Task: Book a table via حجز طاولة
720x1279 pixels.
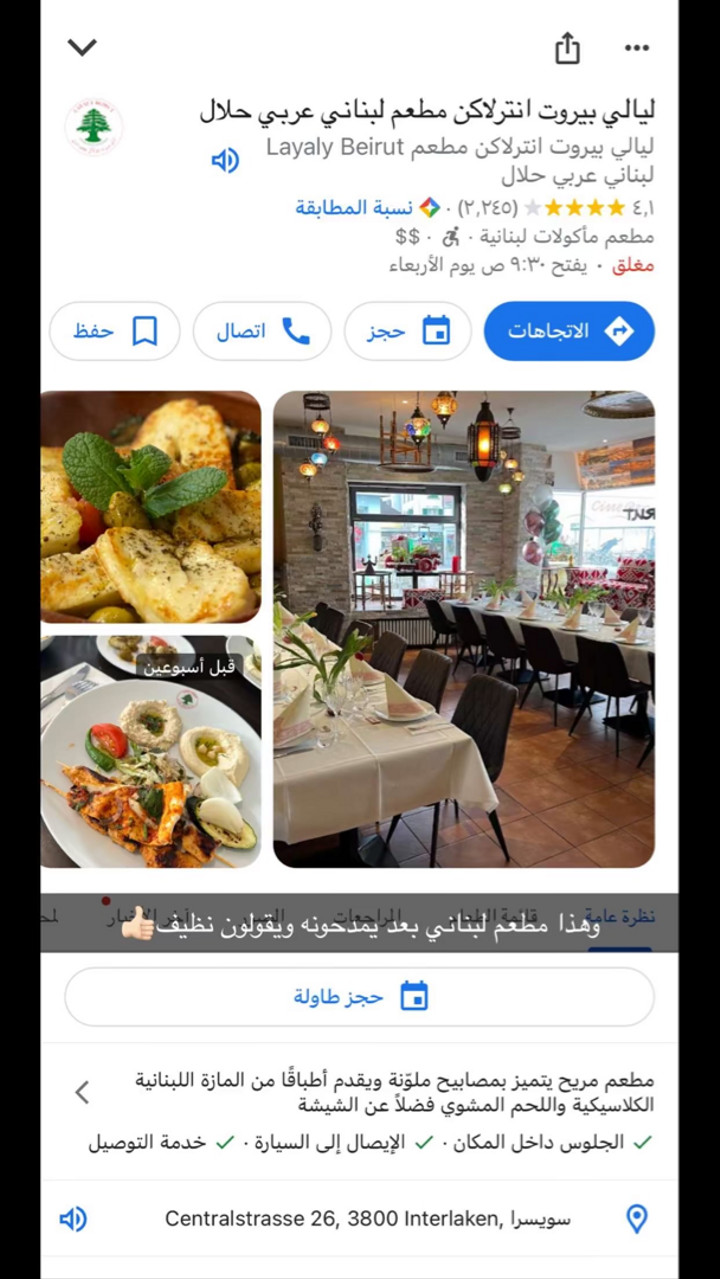Action: click(359, 996)
